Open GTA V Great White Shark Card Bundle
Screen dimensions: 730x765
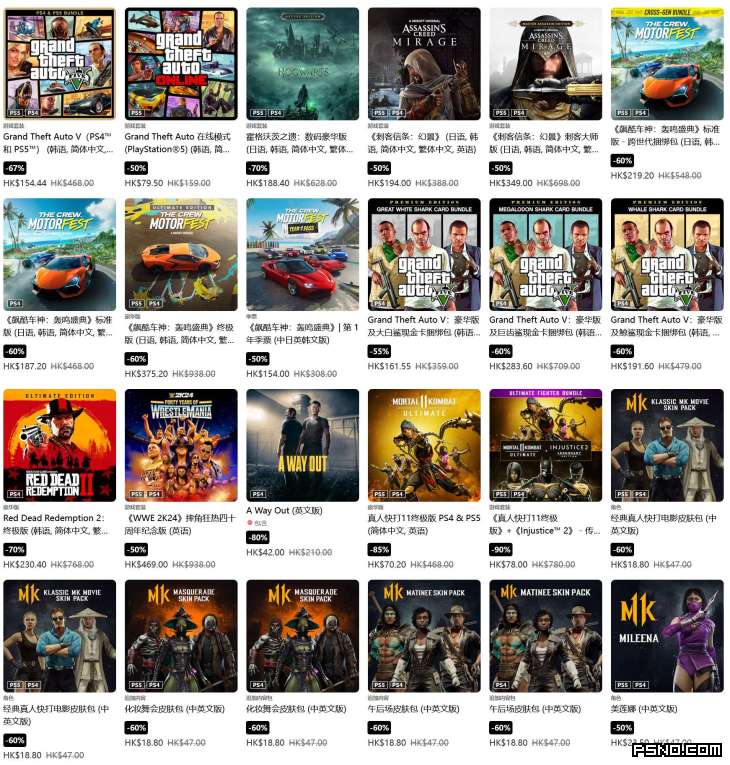pyautogui.click(x=424, y=254)
